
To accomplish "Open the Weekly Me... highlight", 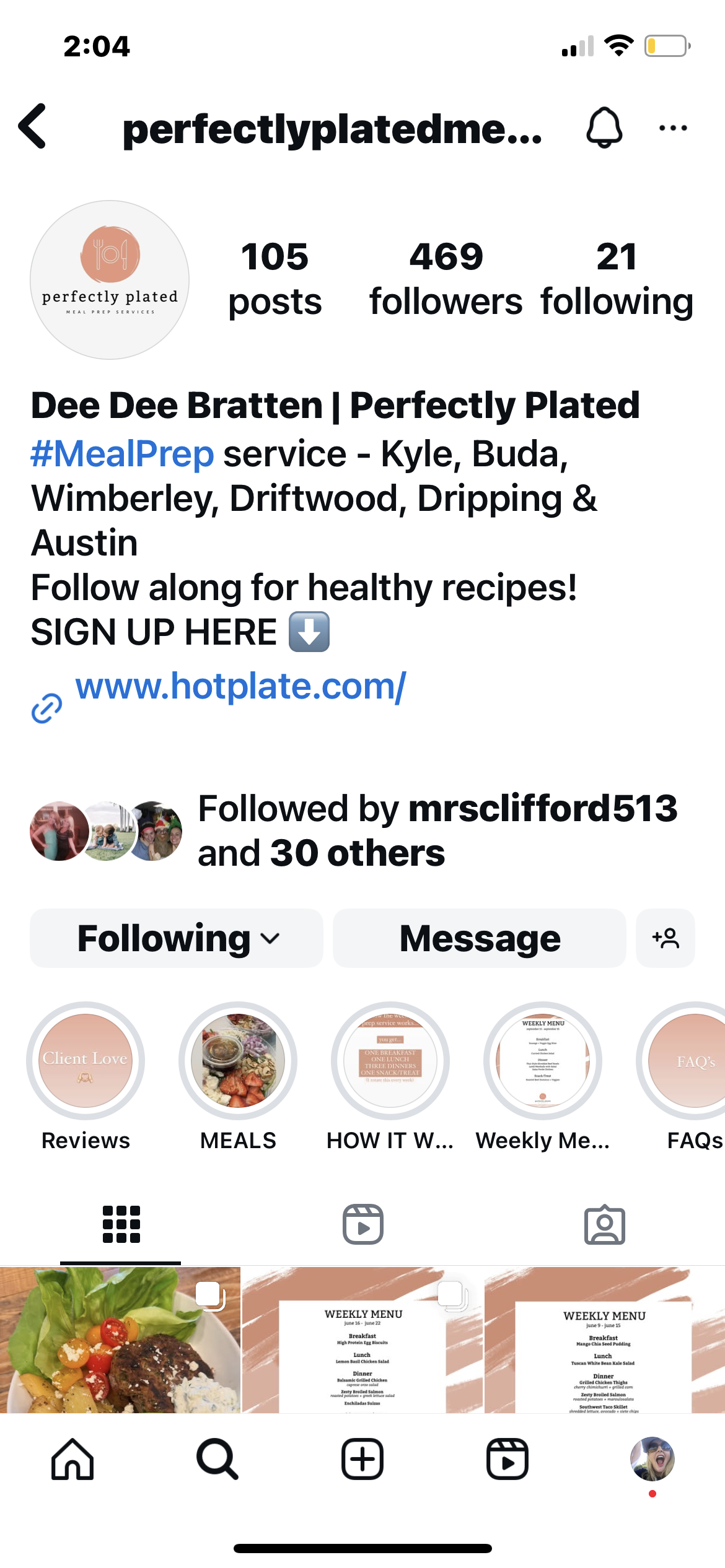I will [x=542, y=1061].
